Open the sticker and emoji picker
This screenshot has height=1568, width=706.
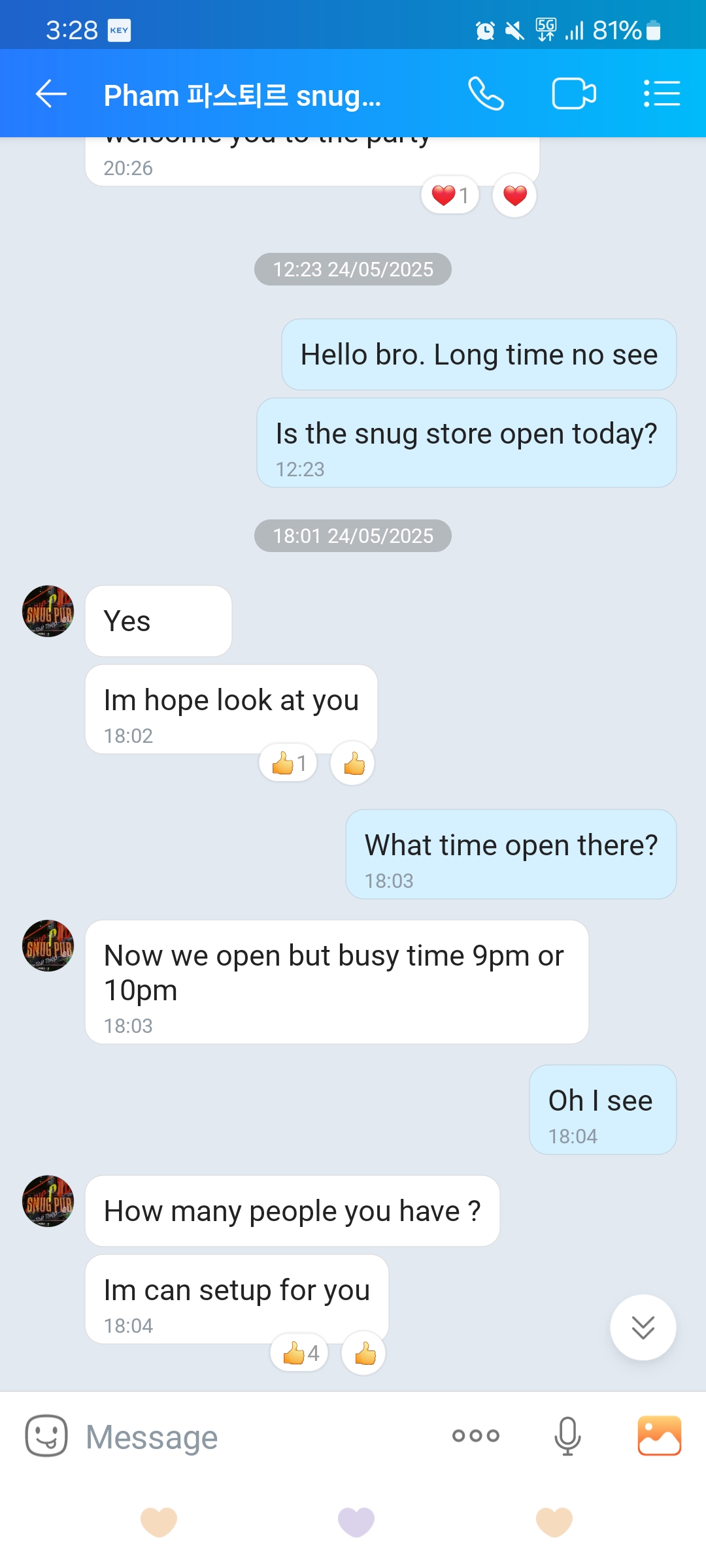(46, 1436)
